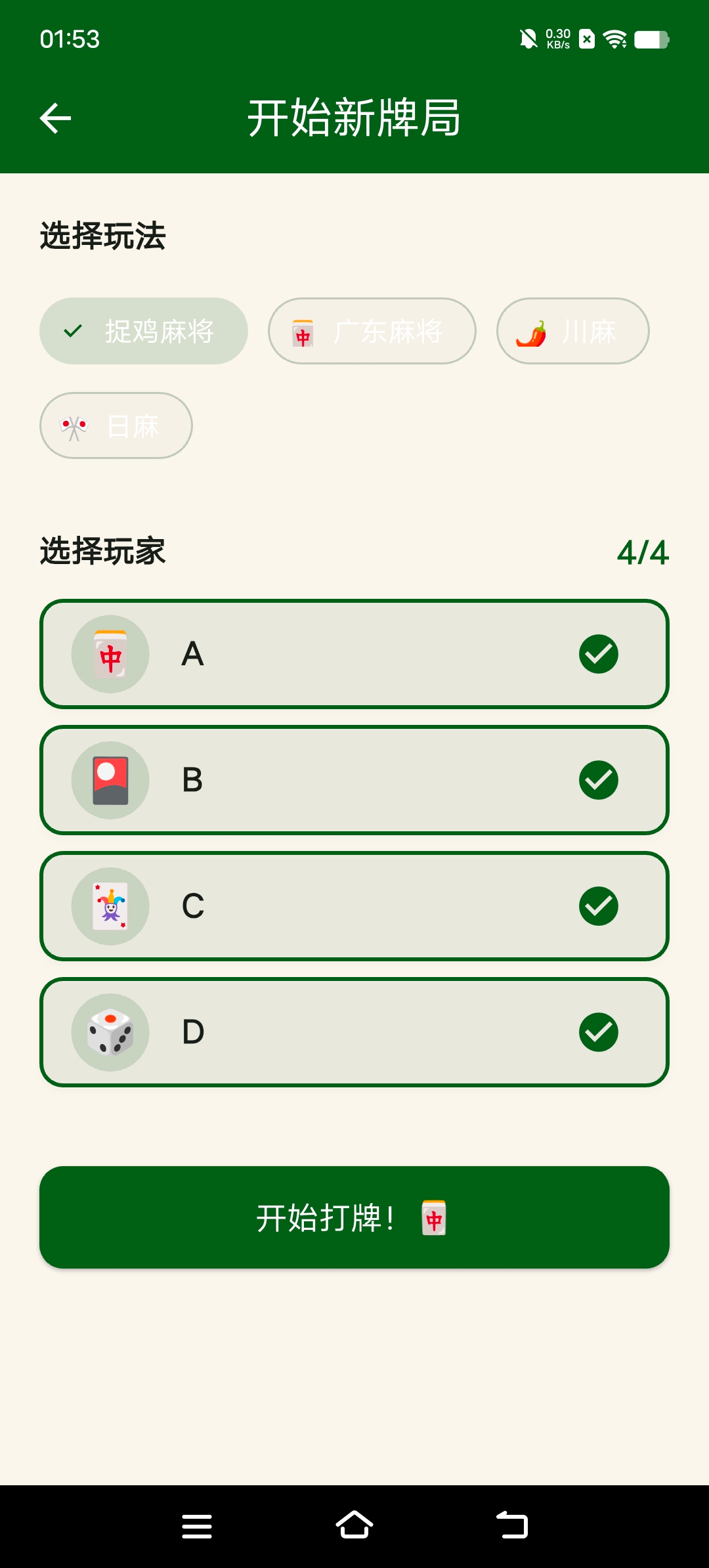Click player D's dice avatar

[x=110, y=1031]
